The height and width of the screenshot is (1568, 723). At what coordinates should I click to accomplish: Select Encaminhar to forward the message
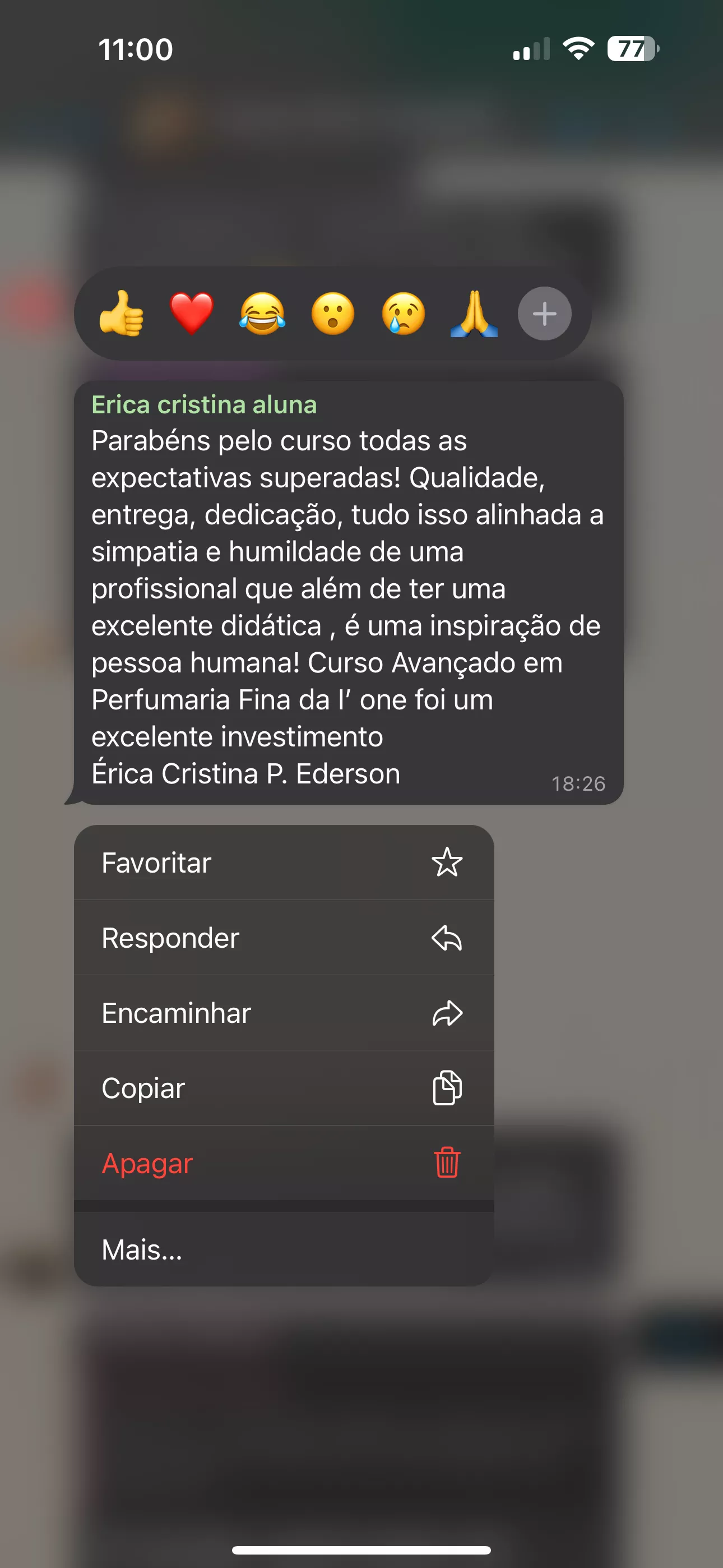pyautogui.click(x=284, y=1013)
